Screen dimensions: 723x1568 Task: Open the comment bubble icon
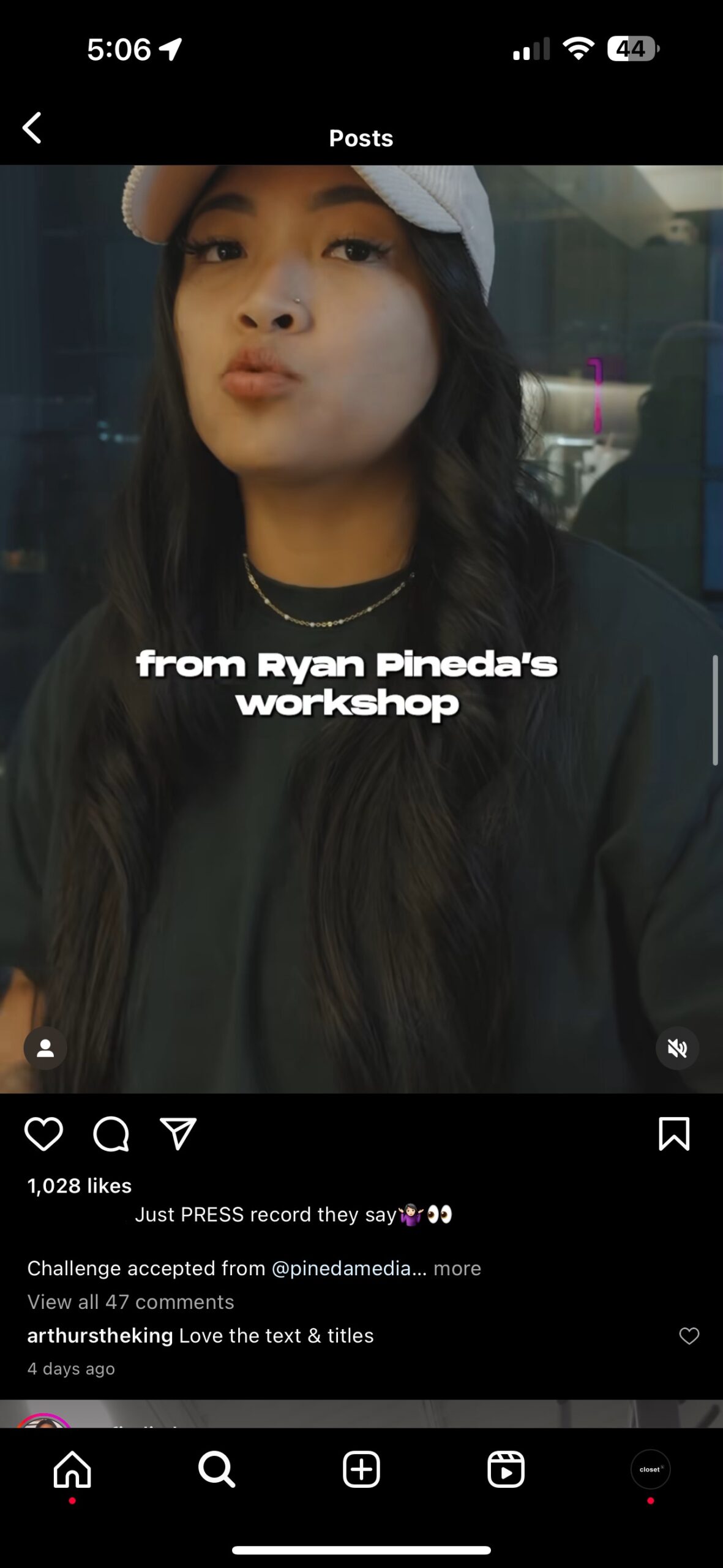click(x=111, y=1134)
